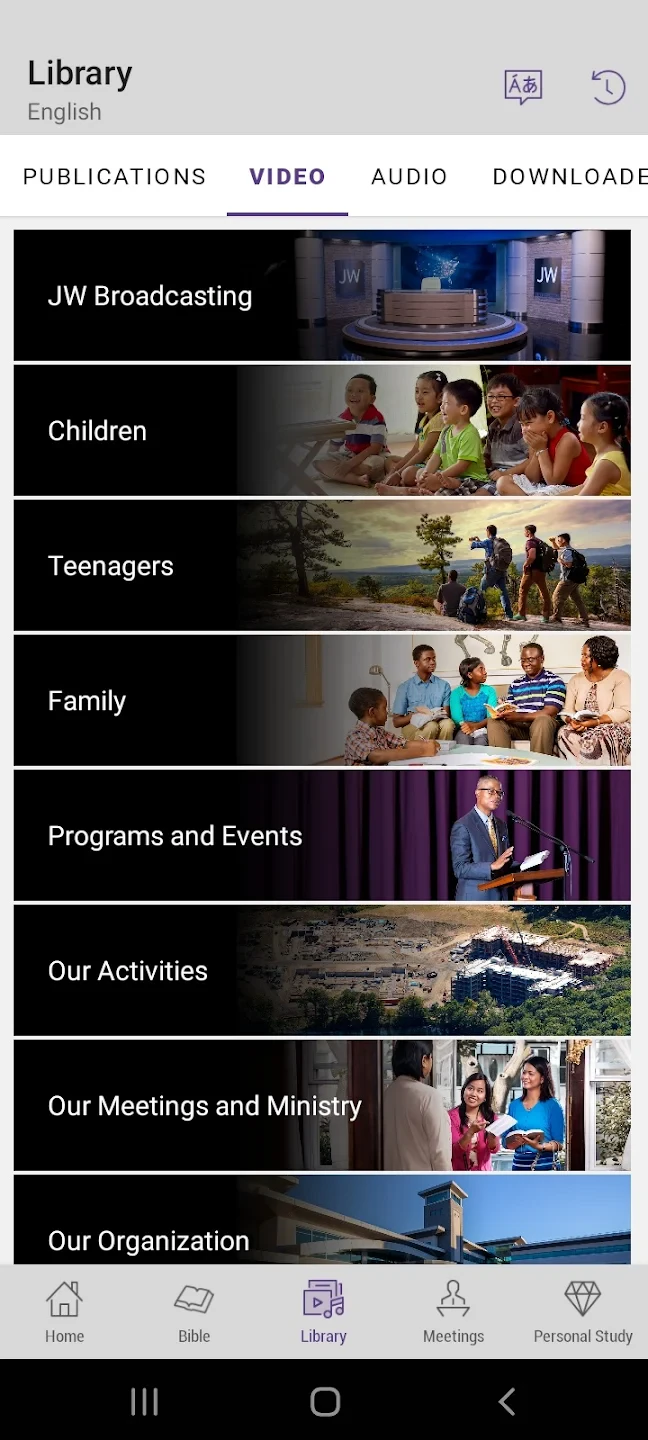Browse the Teenagers videos
The height and width of the screenshot is (1440, 648).
322,565
